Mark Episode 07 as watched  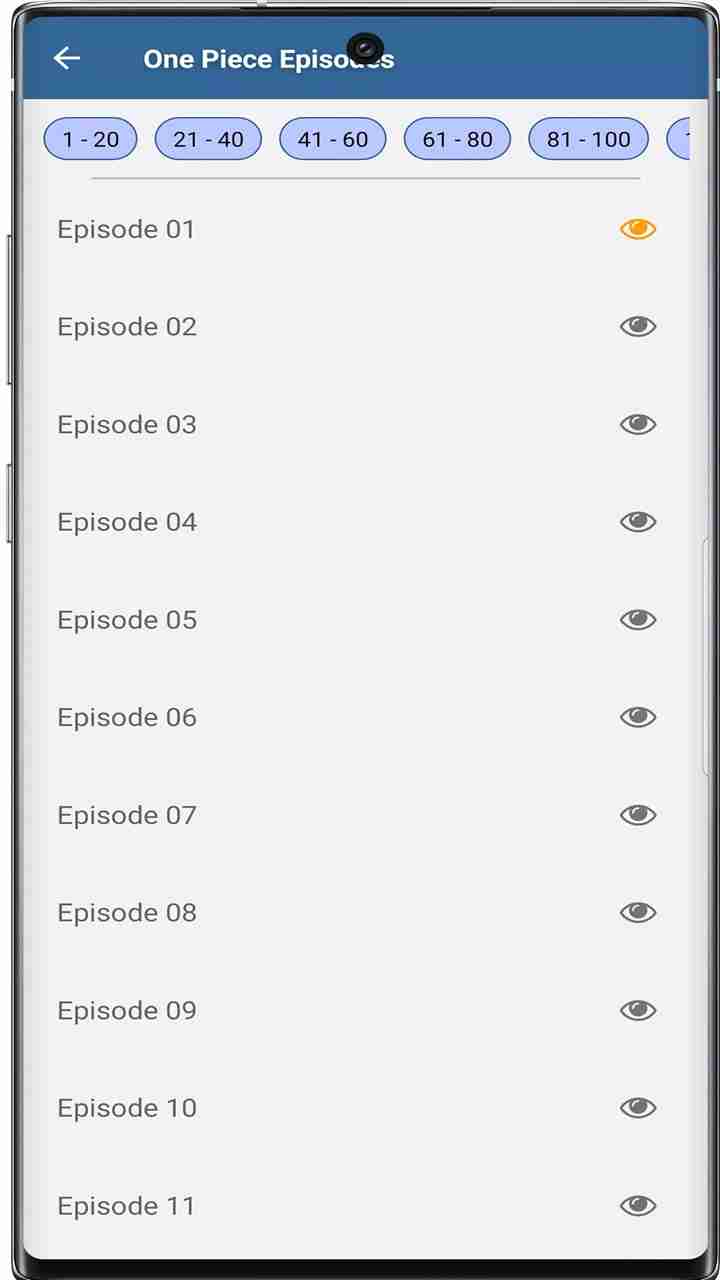638,815
